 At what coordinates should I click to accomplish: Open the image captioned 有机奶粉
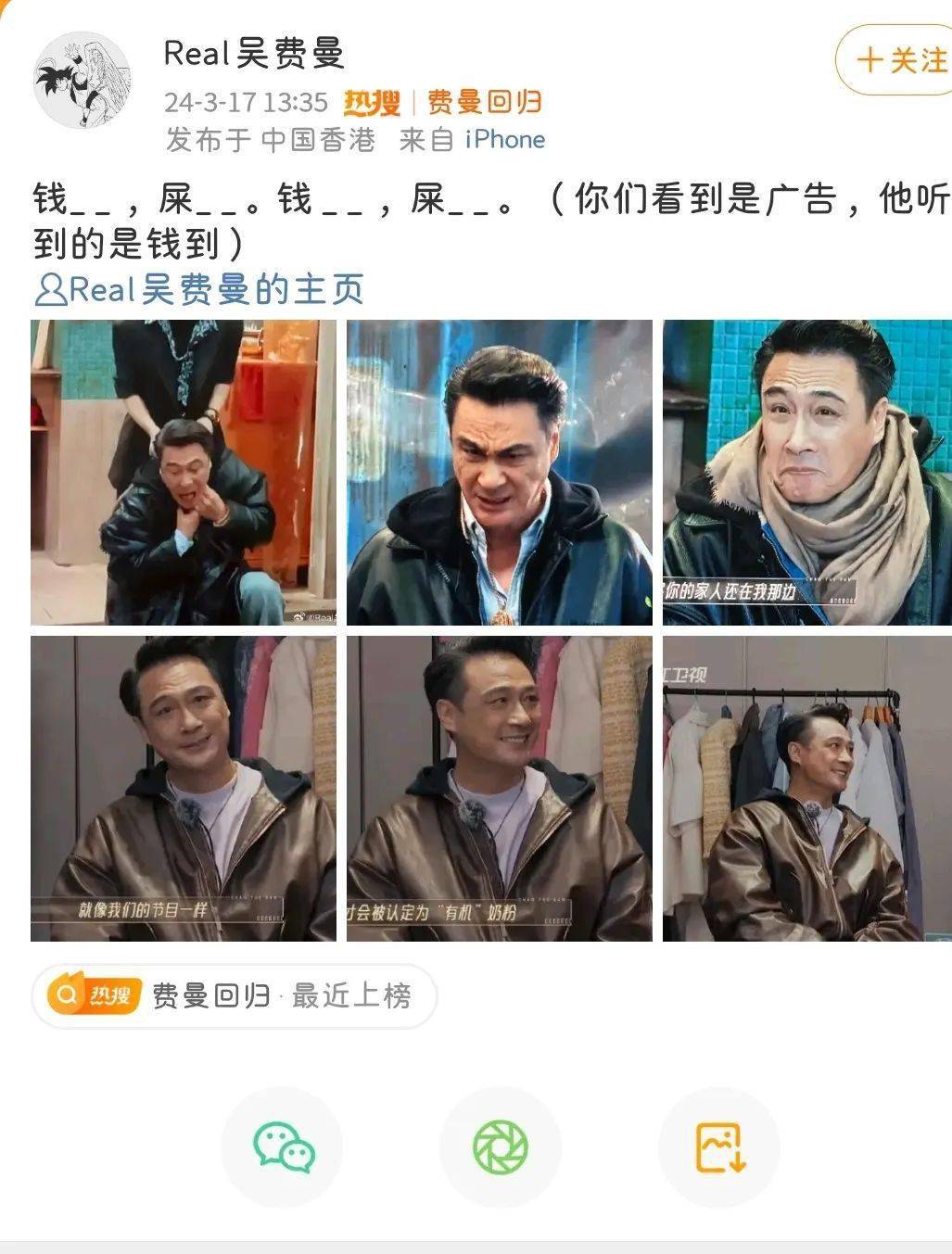pyautogui.click(x=500, y=787)
